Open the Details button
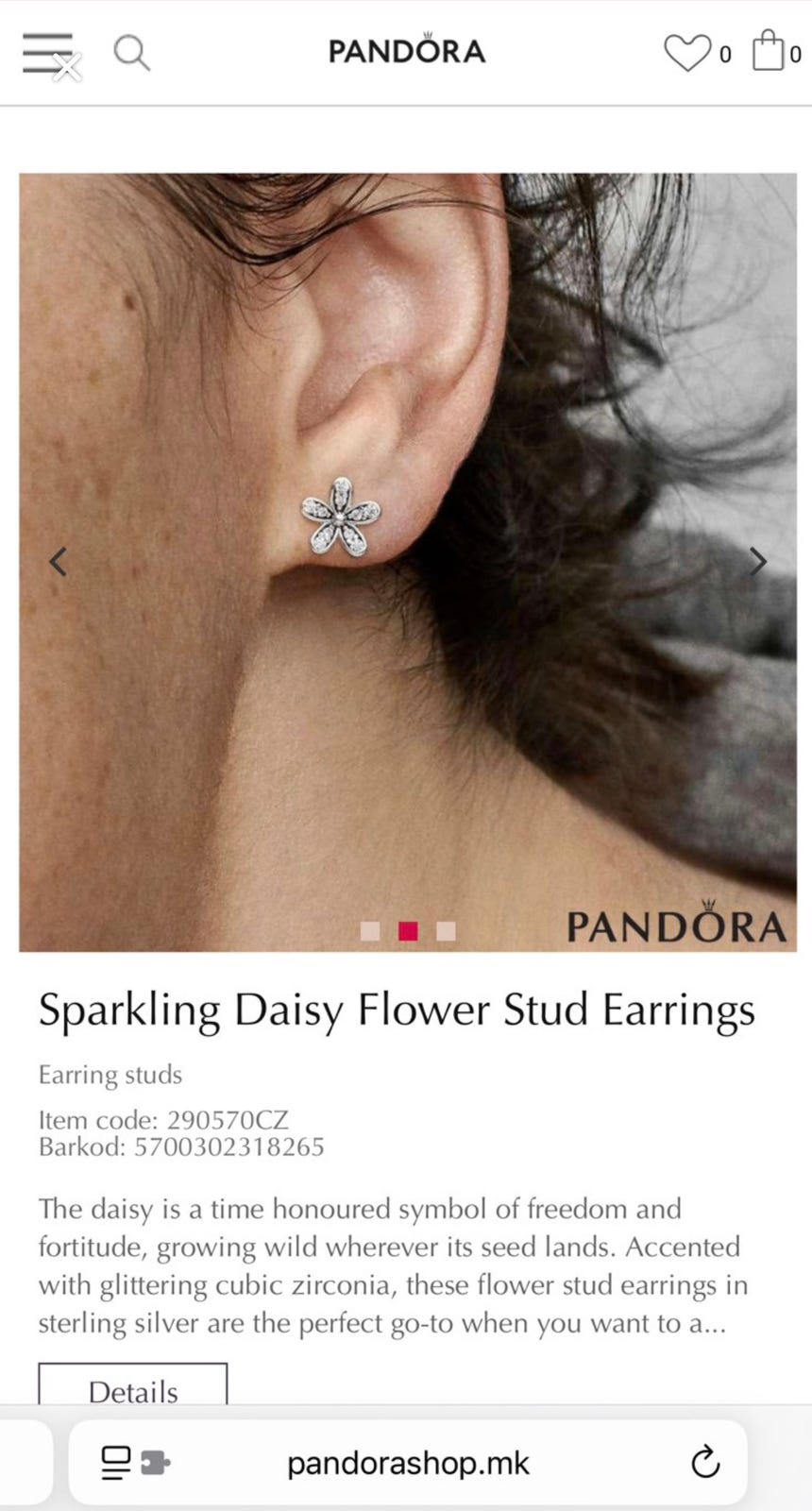 (132, 1389)
